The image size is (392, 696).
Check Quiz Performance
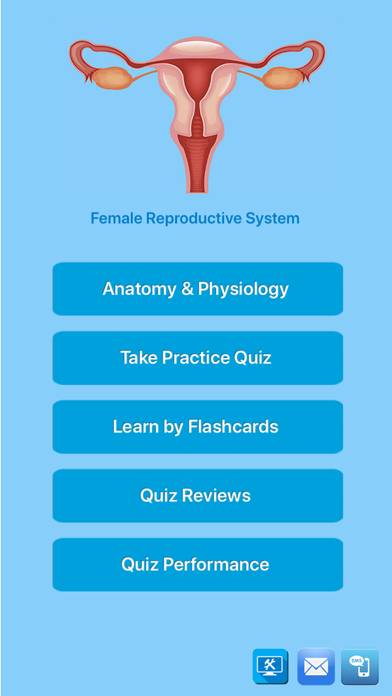[x=198, y=565]
